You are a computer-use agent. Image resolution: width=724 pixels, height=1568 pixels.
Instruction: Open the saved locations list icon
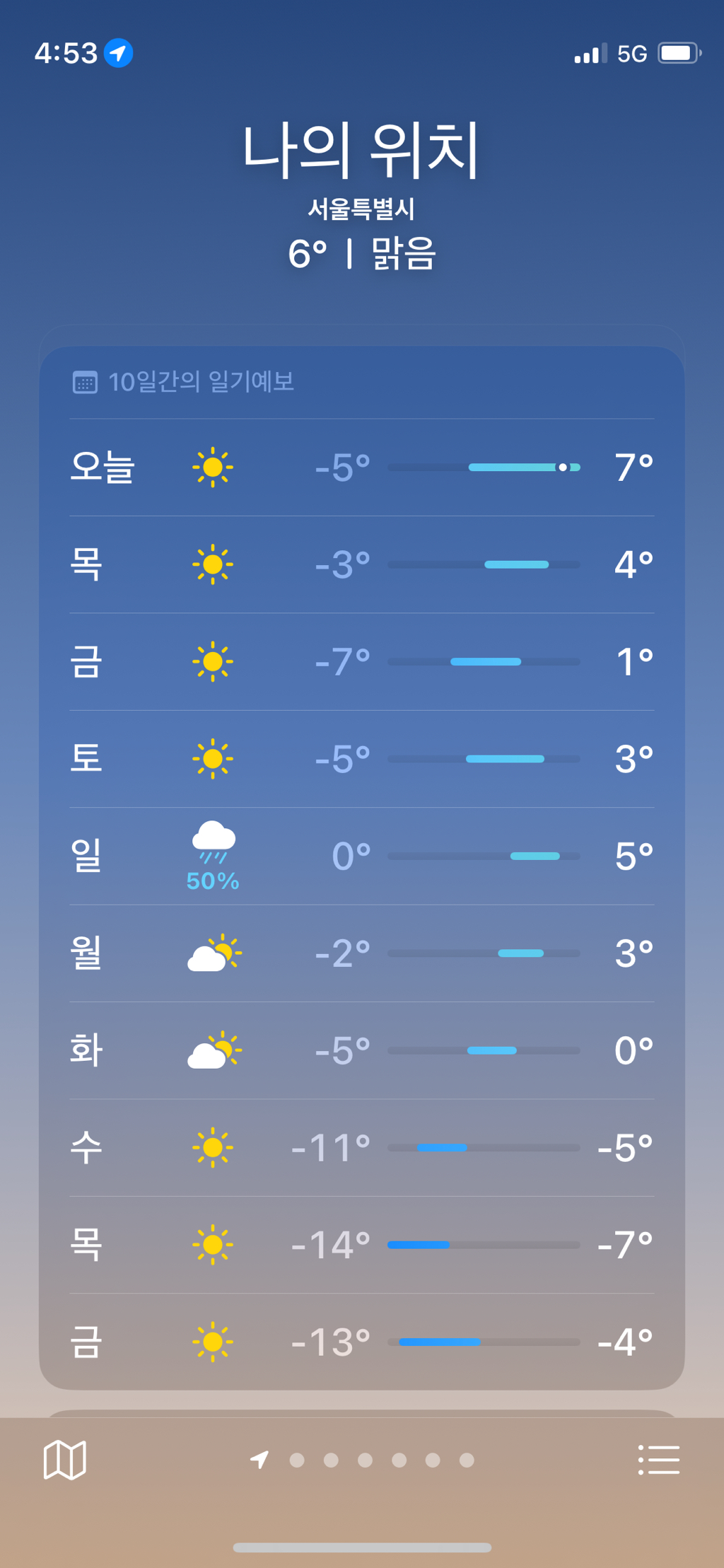pyautogui.click(x=659, y=1460)
